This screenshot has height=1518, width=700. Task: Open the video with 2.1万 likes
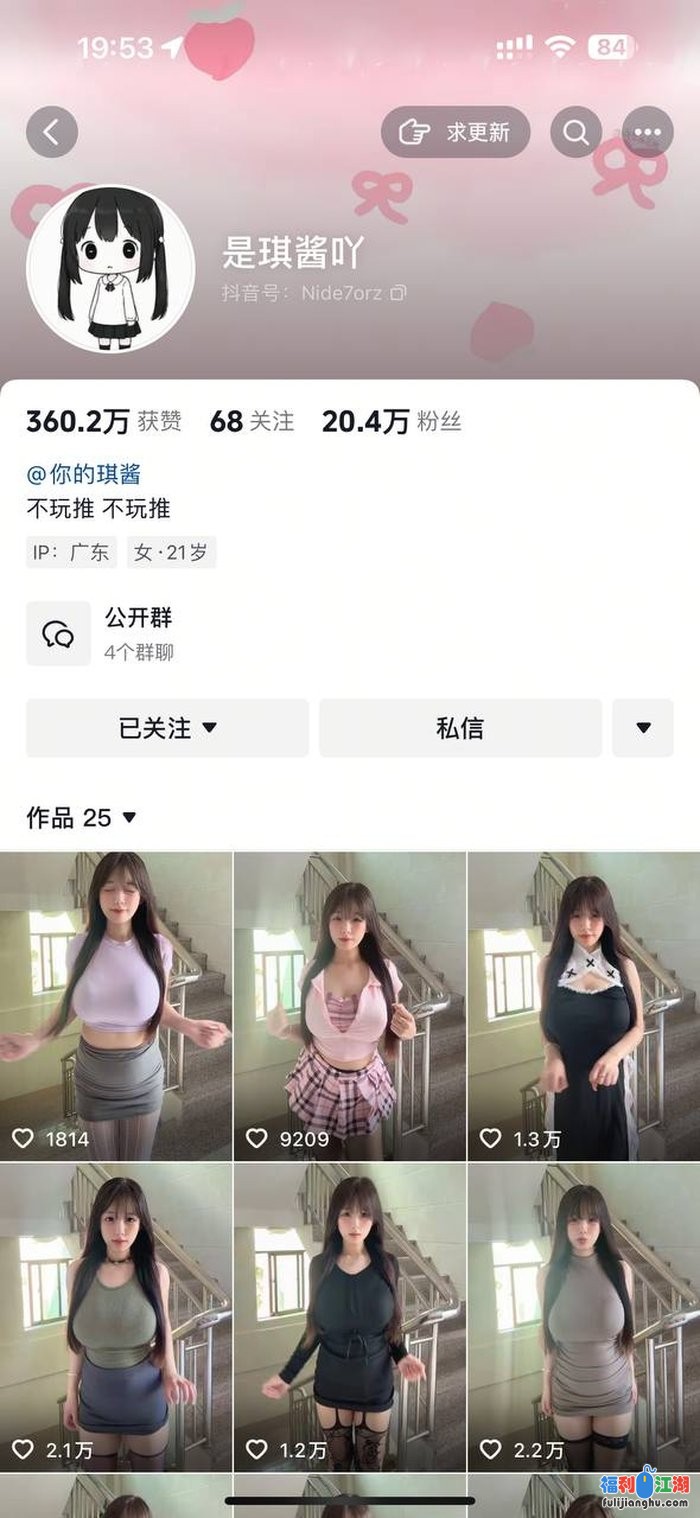pyautogui.click(x=116, y=1317)
